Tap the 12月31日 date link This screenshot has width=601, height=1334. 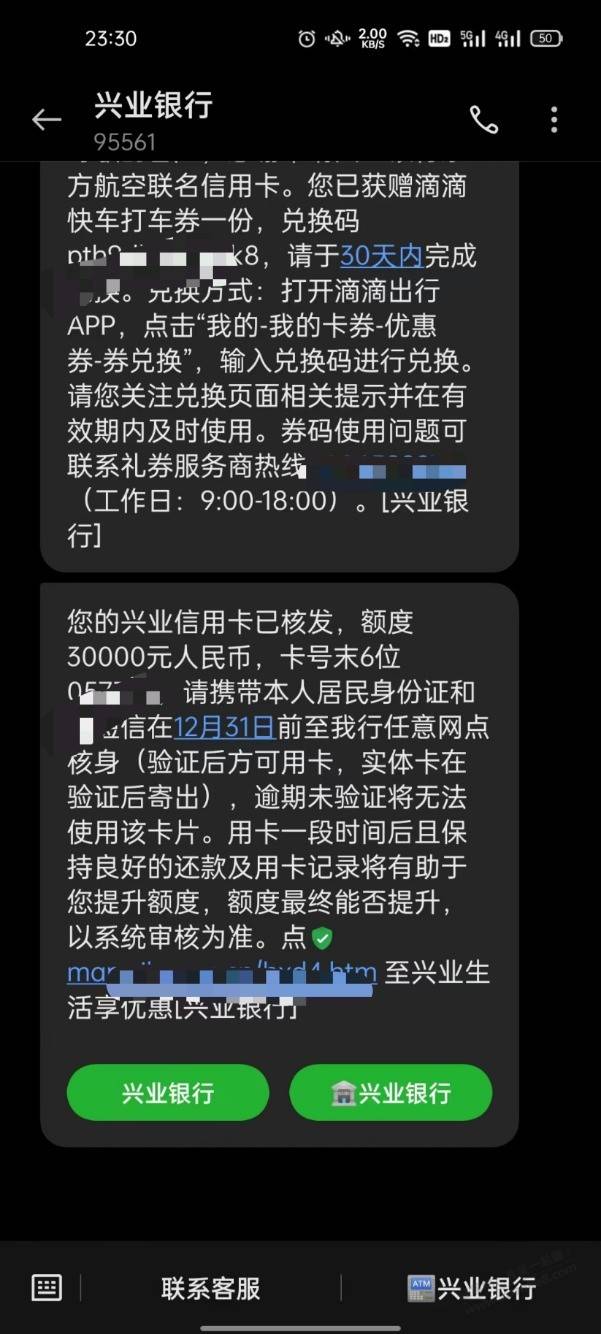pos(224,725)
